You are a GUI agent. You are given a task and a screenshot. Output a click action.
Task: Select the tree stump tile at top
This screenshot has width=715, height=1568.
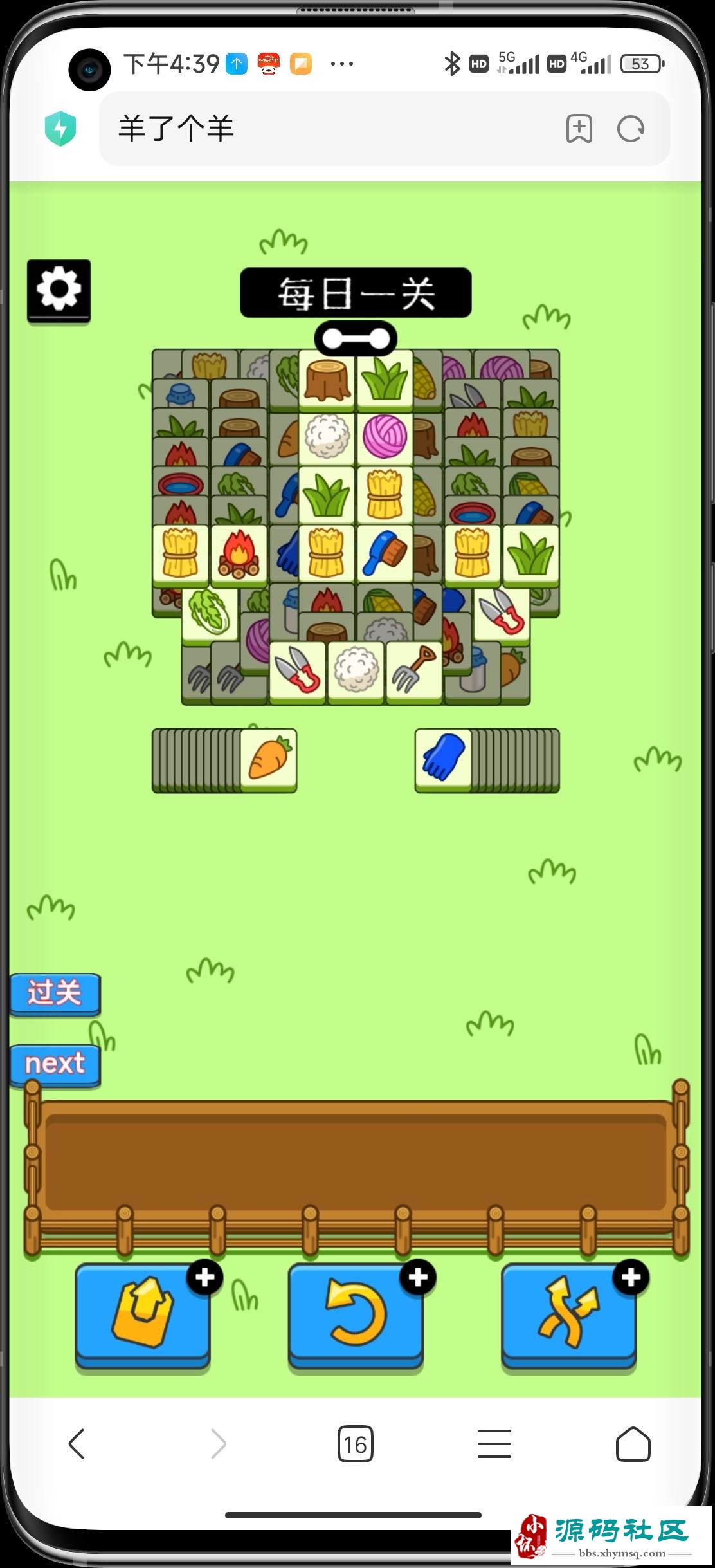click(327, 380)
